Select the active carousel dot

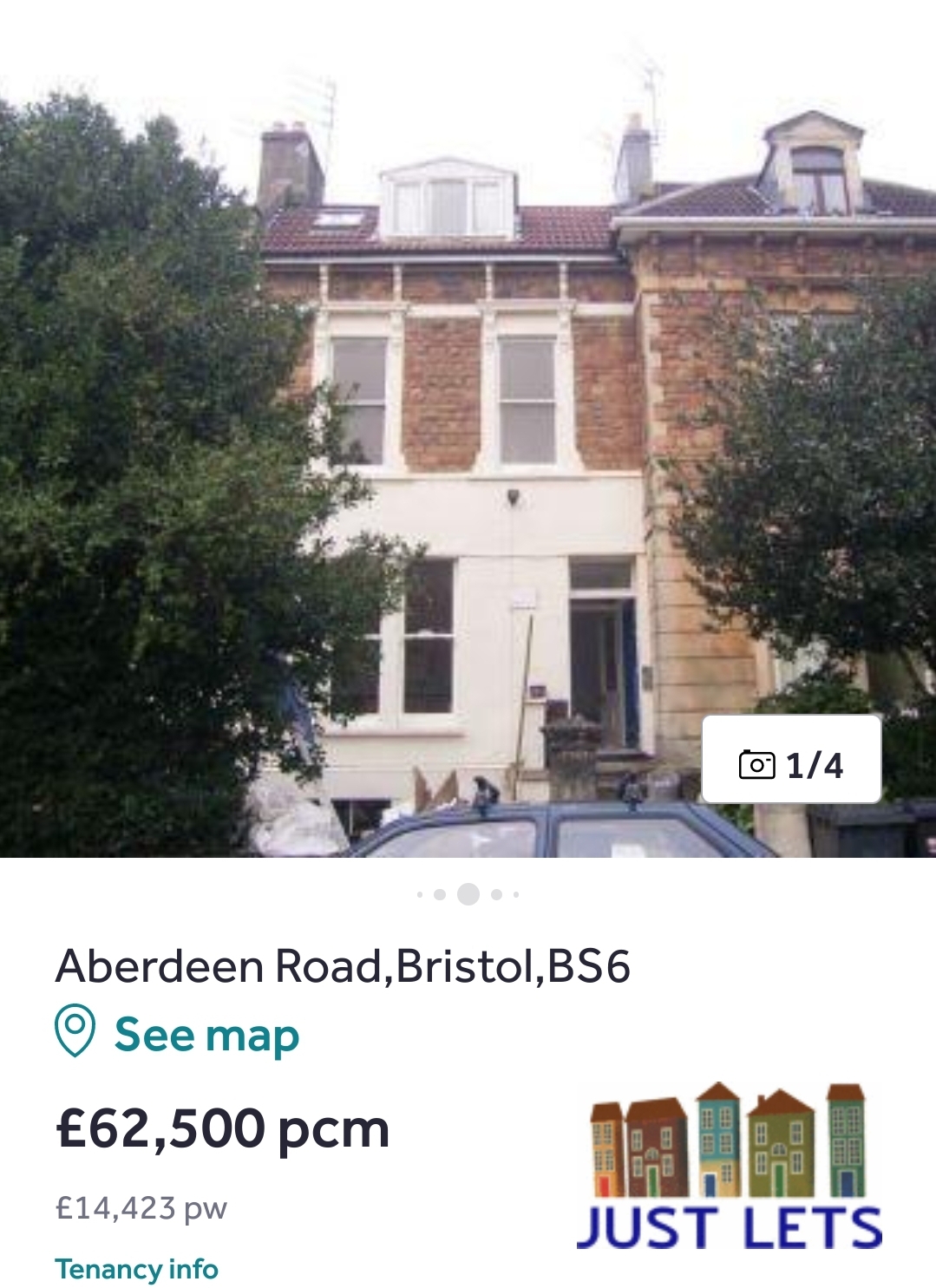pyautogui.click(x=468, y=893)
